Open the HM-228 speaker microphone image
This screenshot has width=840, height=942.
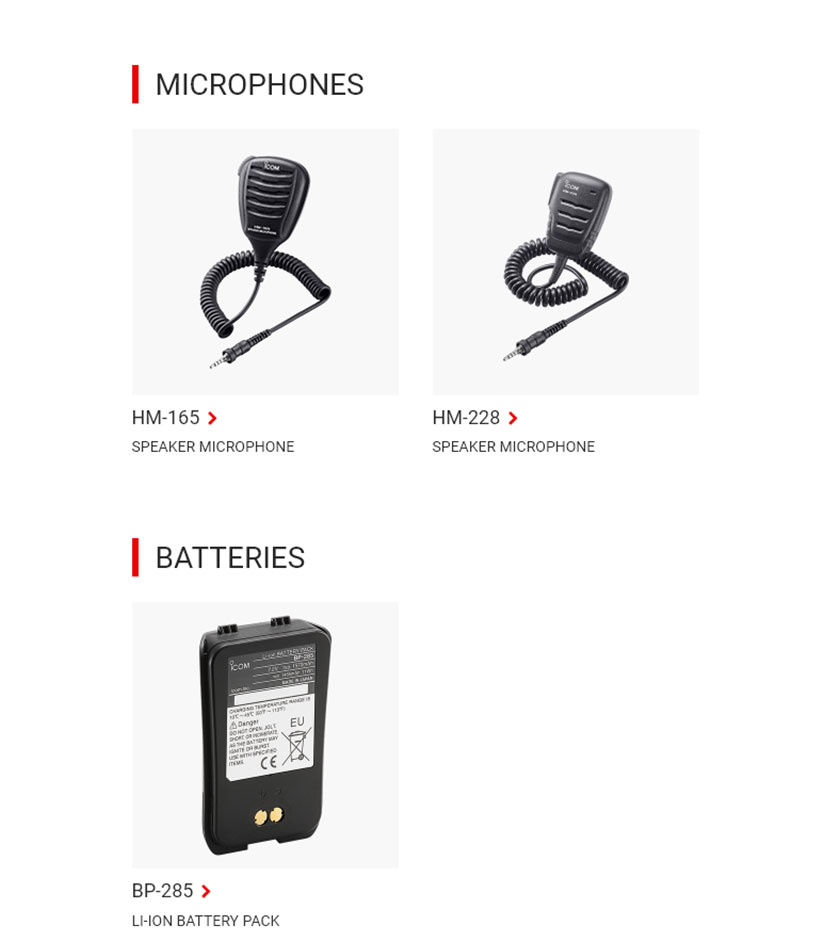pyautogui.click(x=565, y=262)
